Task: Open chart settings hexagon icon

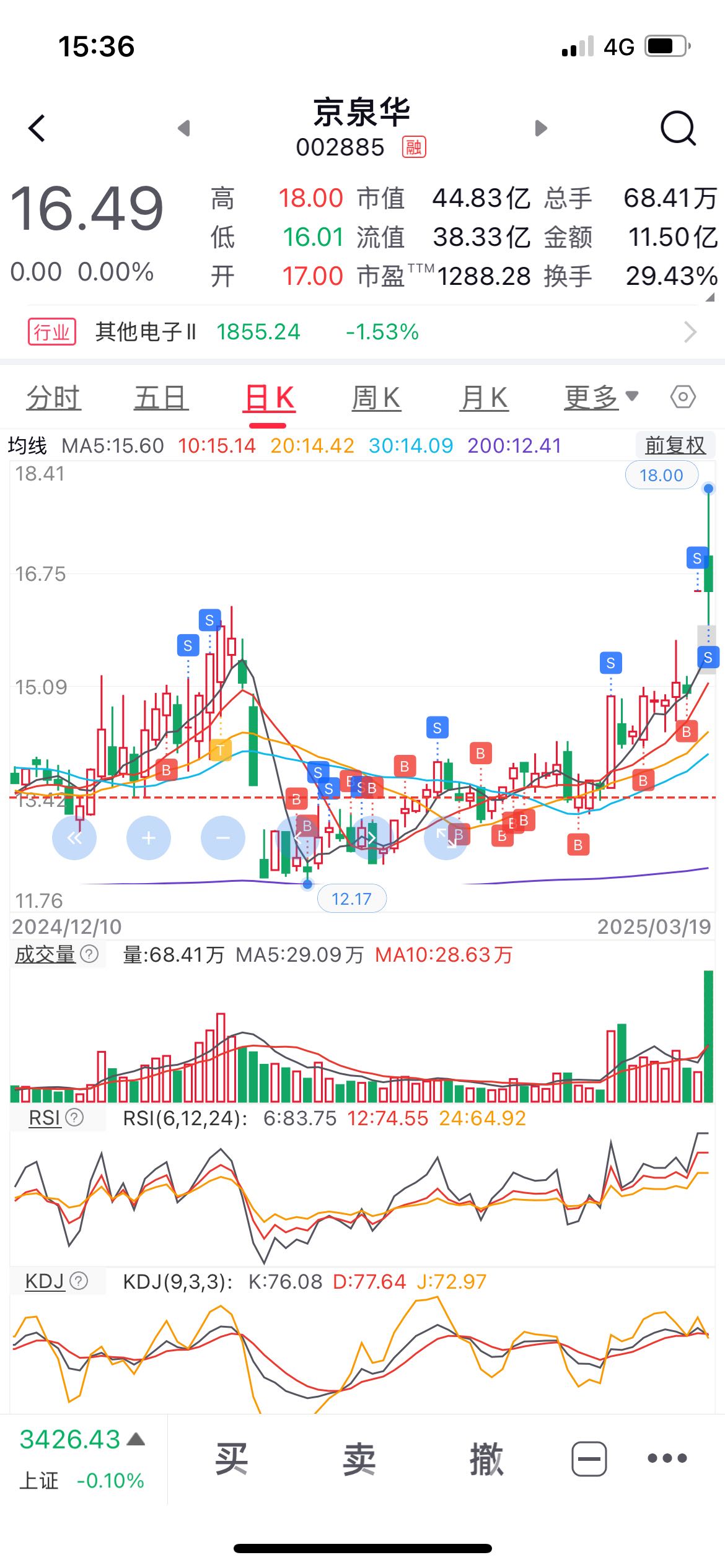Action: point(683,397)
